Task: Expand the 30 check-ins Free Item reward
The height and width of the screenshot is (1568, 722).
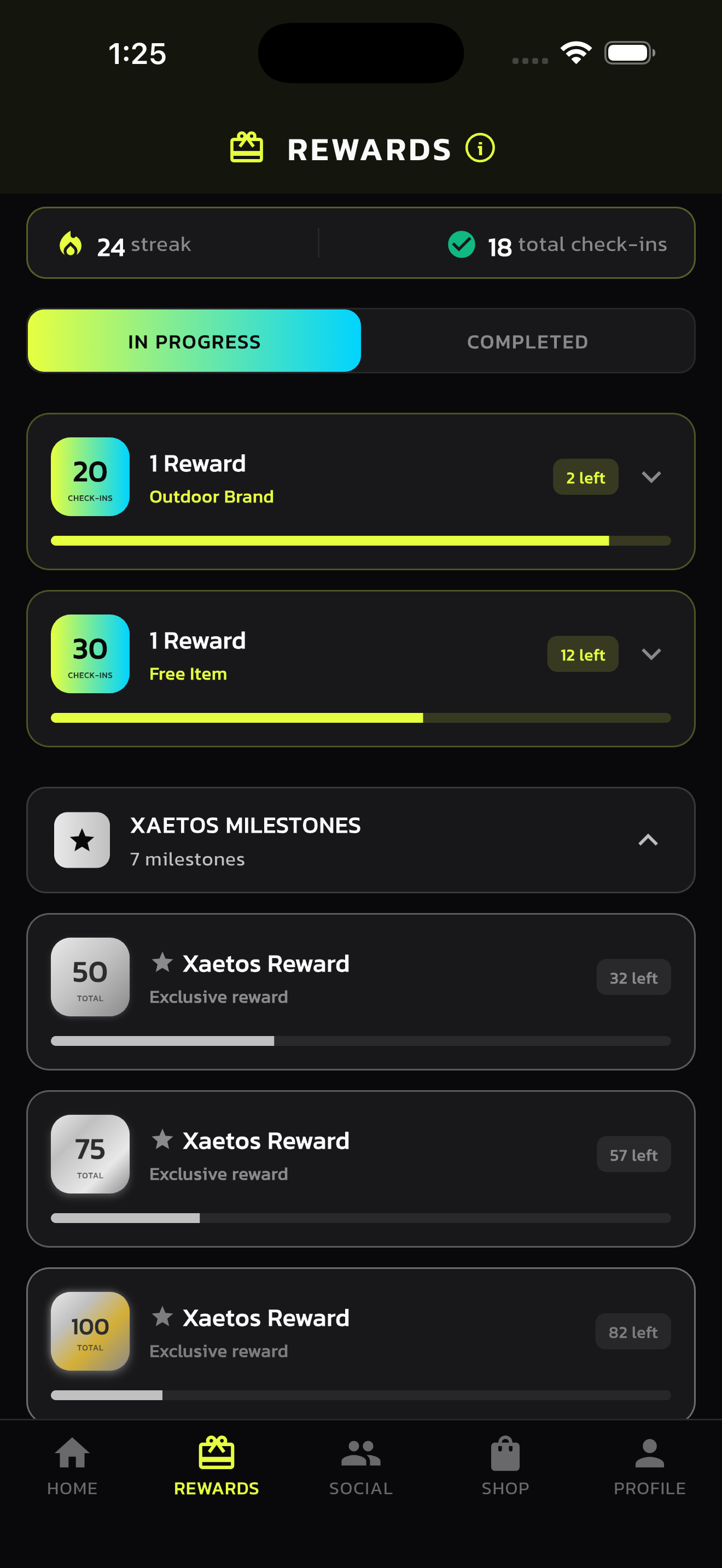Action: tap(651, 654)
